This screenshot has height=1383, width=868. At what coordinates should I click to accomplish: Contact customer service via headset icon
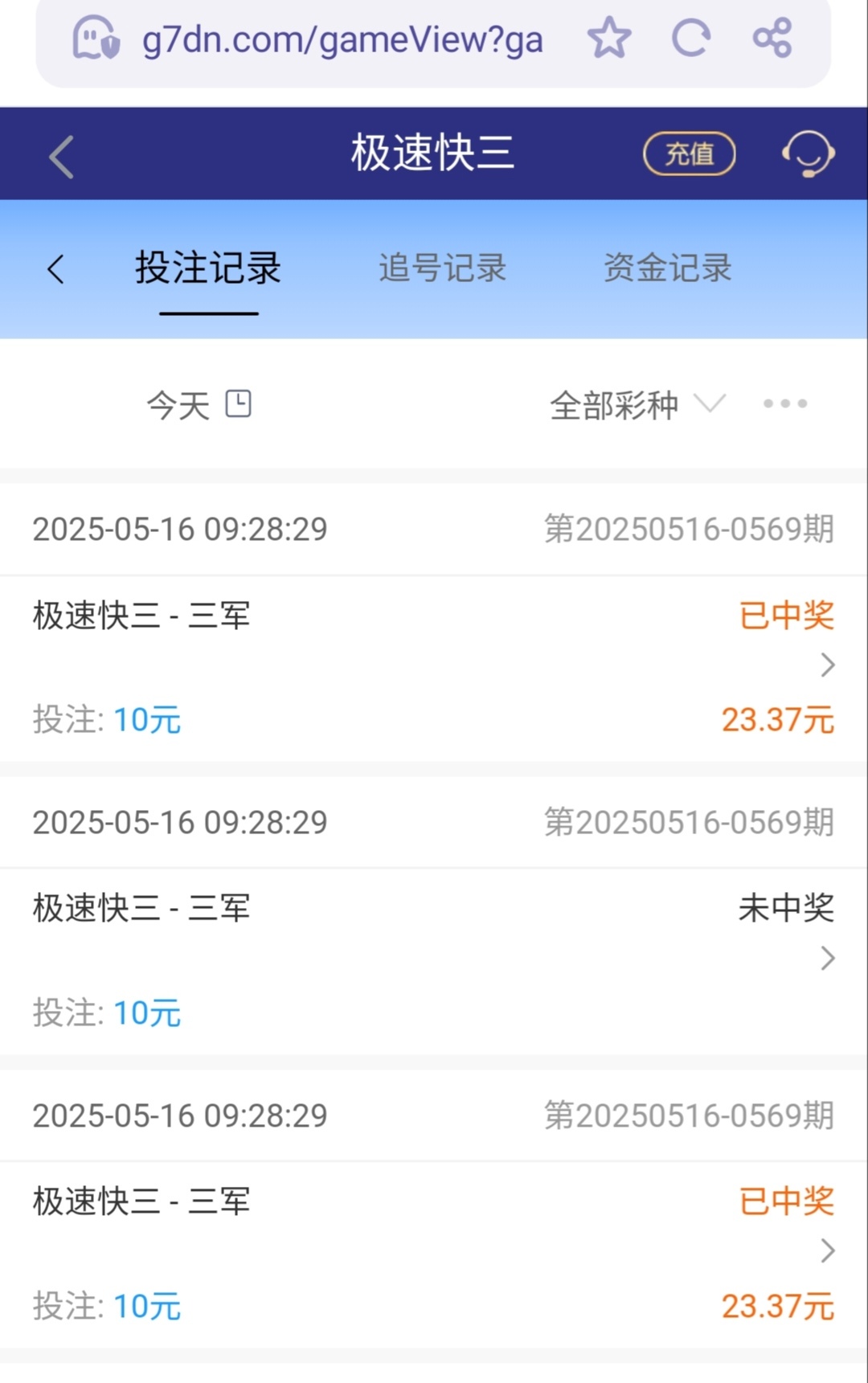[808, 153]
